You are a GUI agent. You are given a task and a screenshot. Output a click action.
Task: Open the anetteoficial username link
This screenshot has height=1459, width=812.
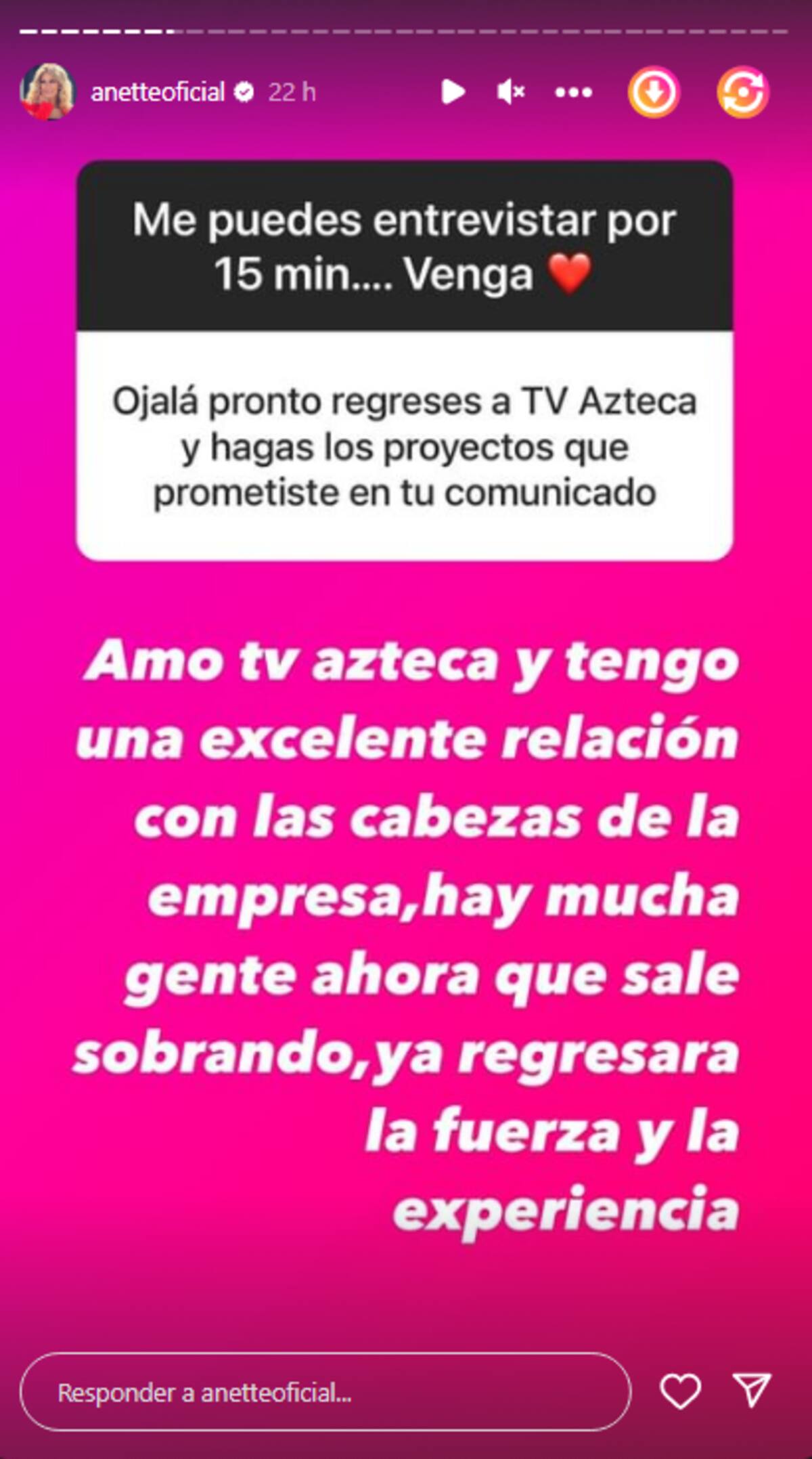[x=157, y=92]
